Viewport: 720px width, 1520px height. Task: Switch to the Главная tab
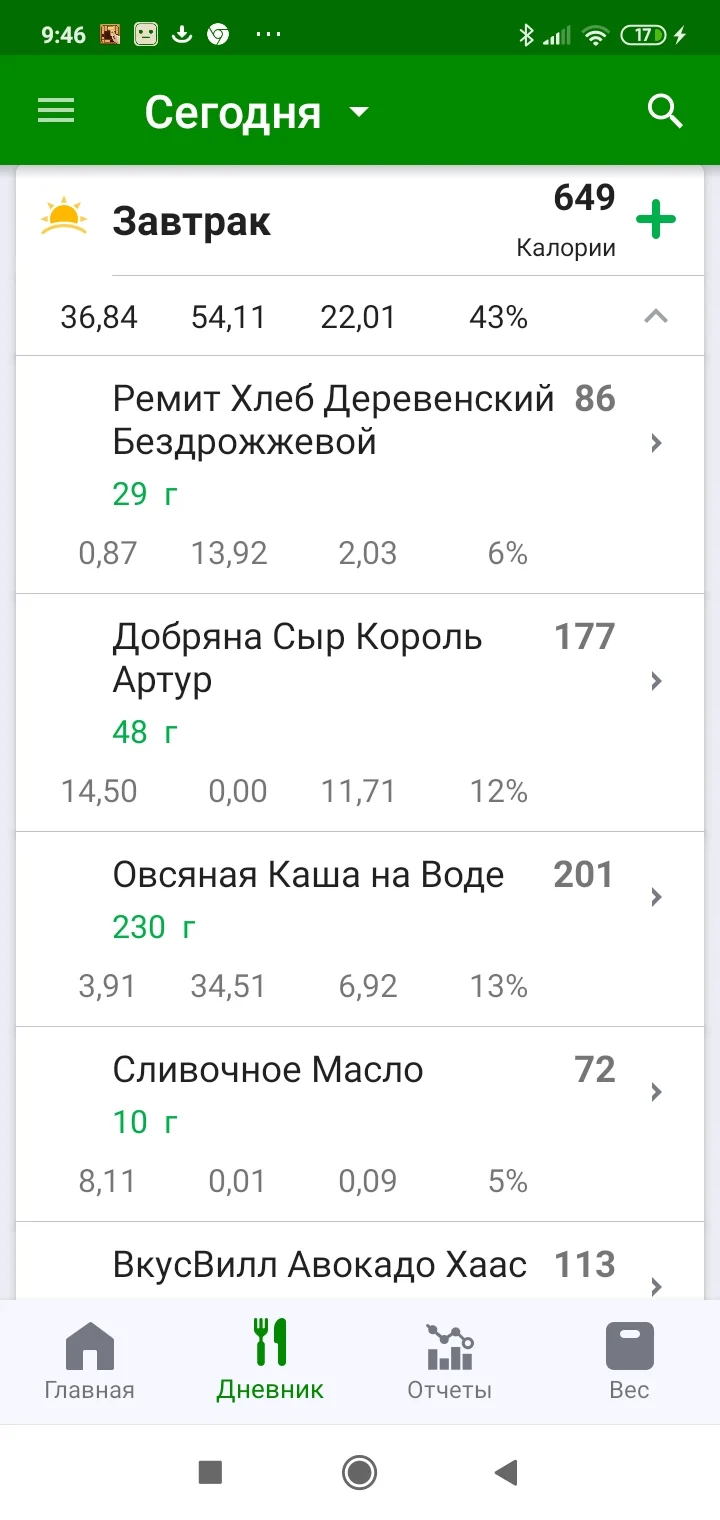click(89, 1361)
